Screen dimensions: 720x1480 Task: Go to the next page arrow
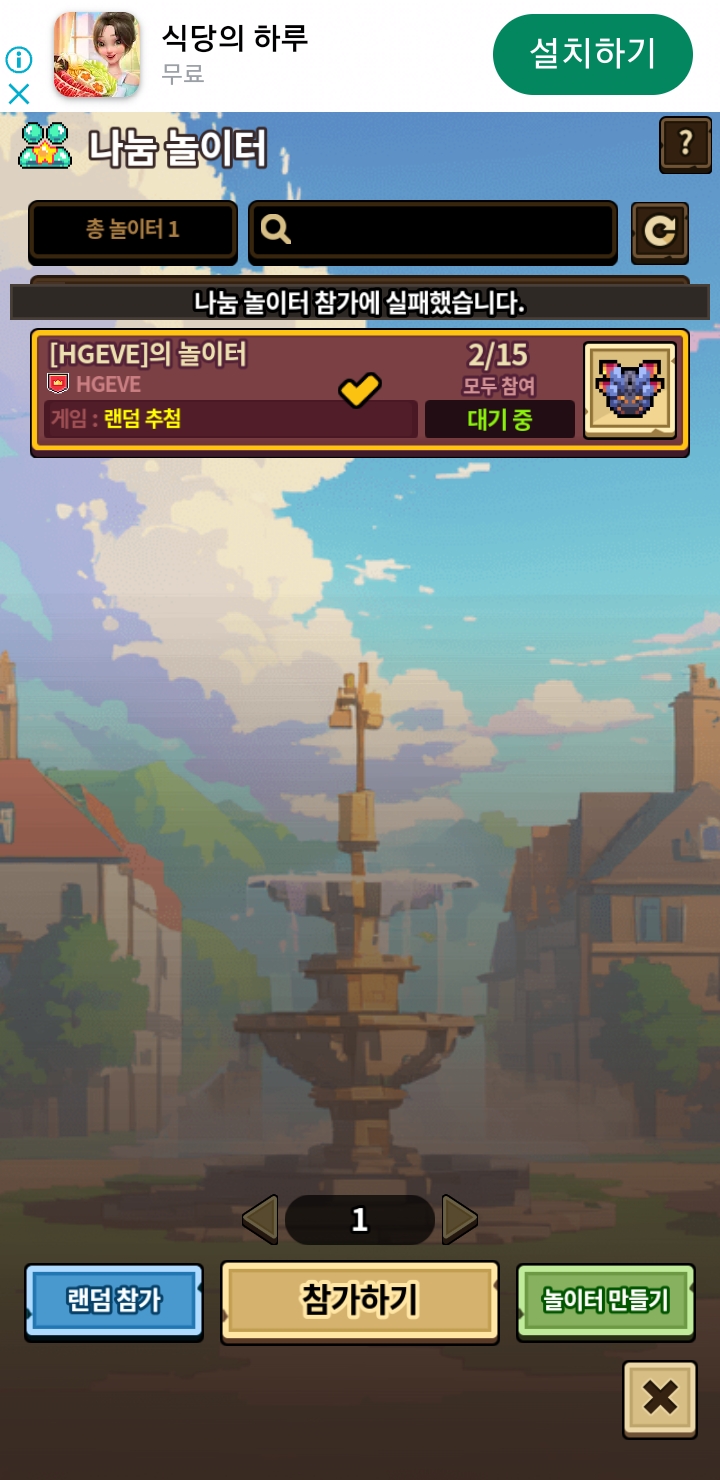tap(459, 1219)
